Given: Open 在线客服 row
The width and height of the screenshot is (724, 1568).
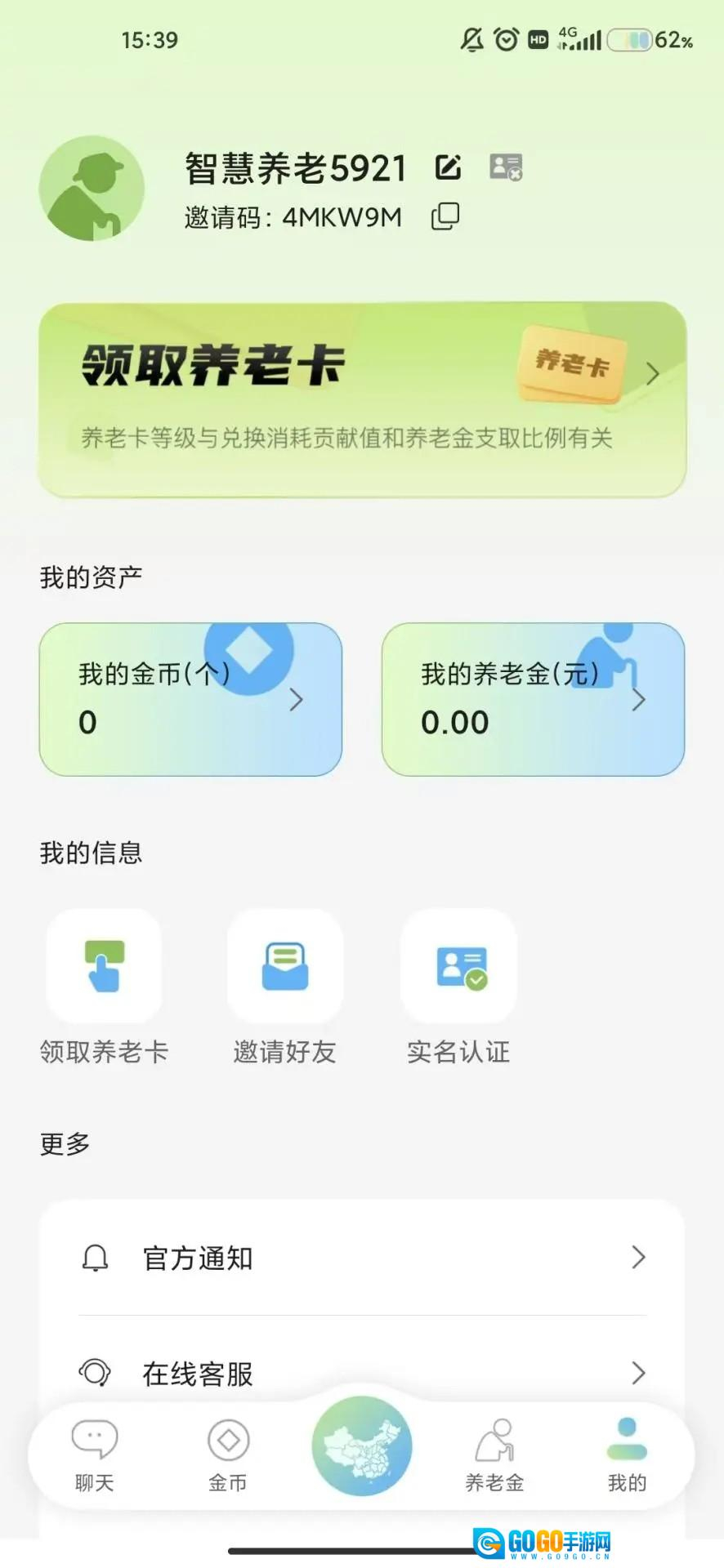Looking at the screenshot, I should click(x=362, y=1374).
